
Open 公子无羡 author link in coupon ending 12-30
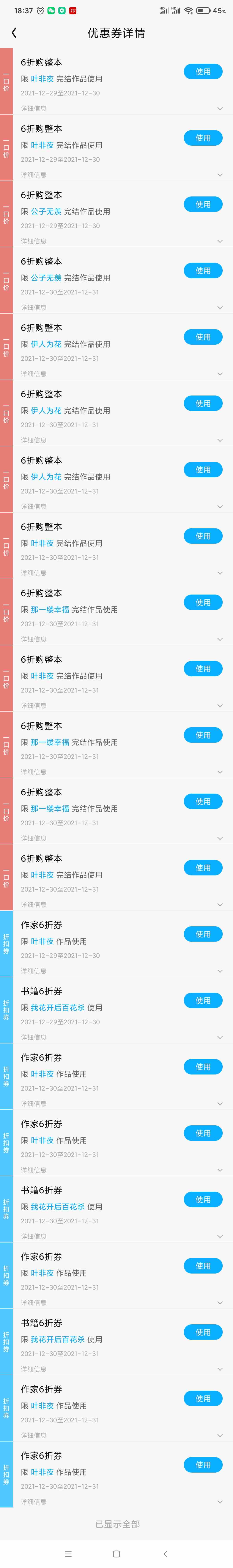pyautogui.click(x=46, y=211)
